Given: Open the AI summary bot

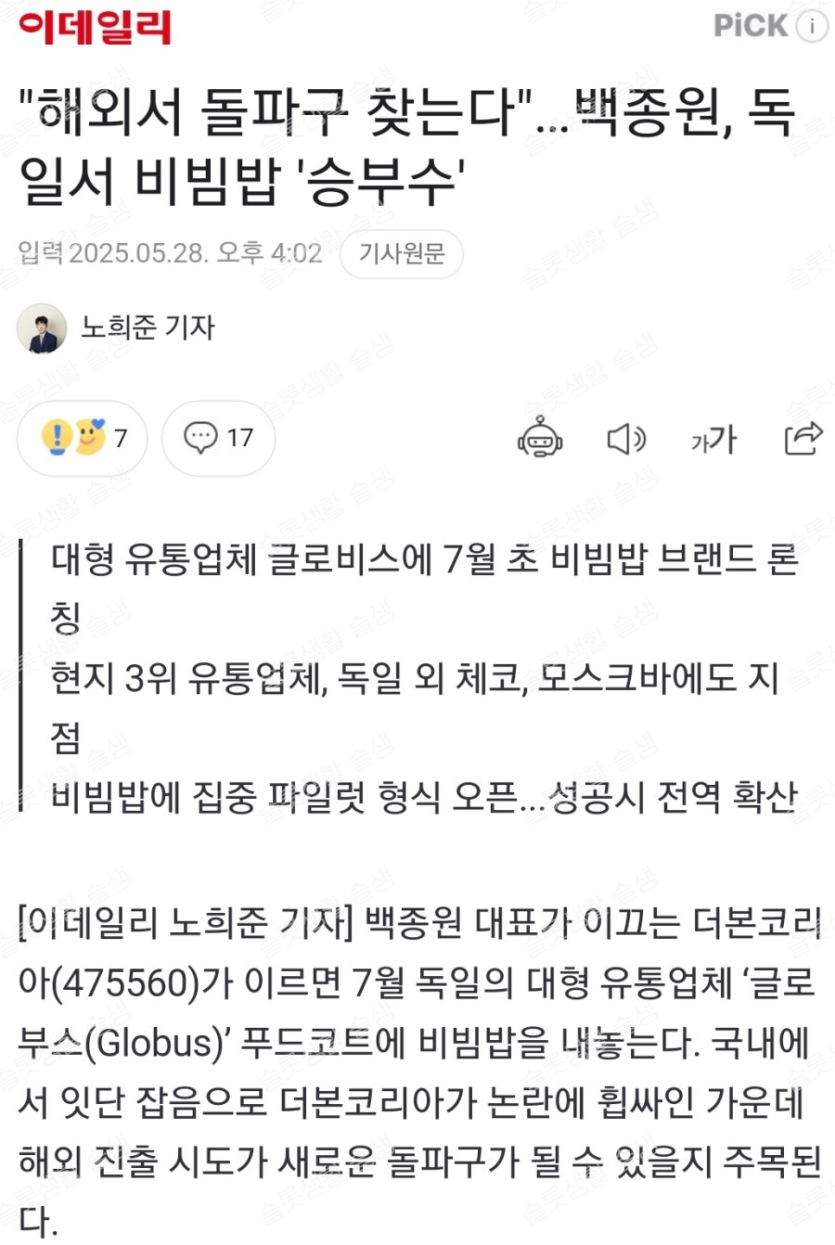Looking at the screenshot, I should tap(541, 438).
